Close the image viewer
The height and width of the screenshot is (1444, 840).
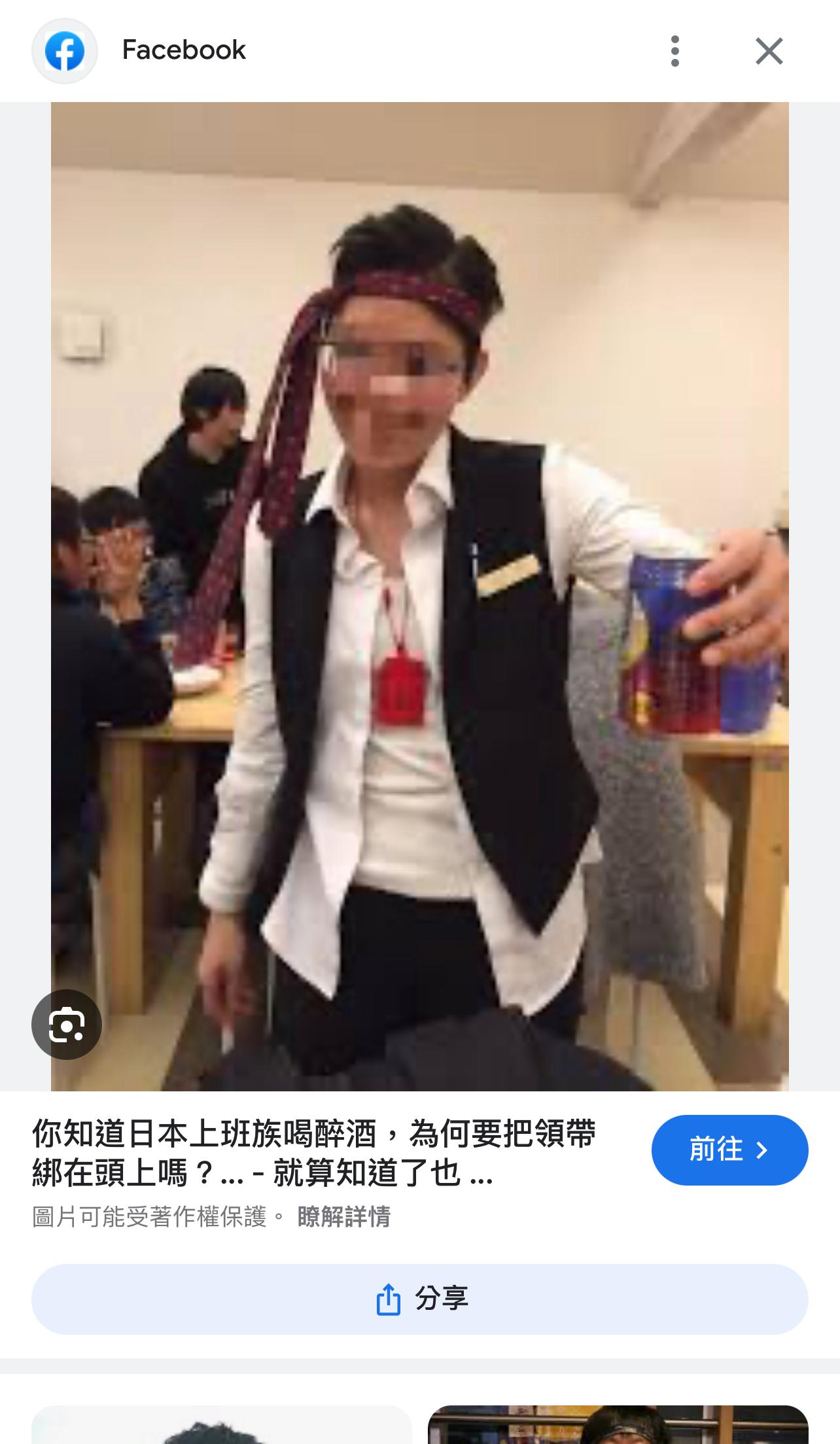coord(769,51)
